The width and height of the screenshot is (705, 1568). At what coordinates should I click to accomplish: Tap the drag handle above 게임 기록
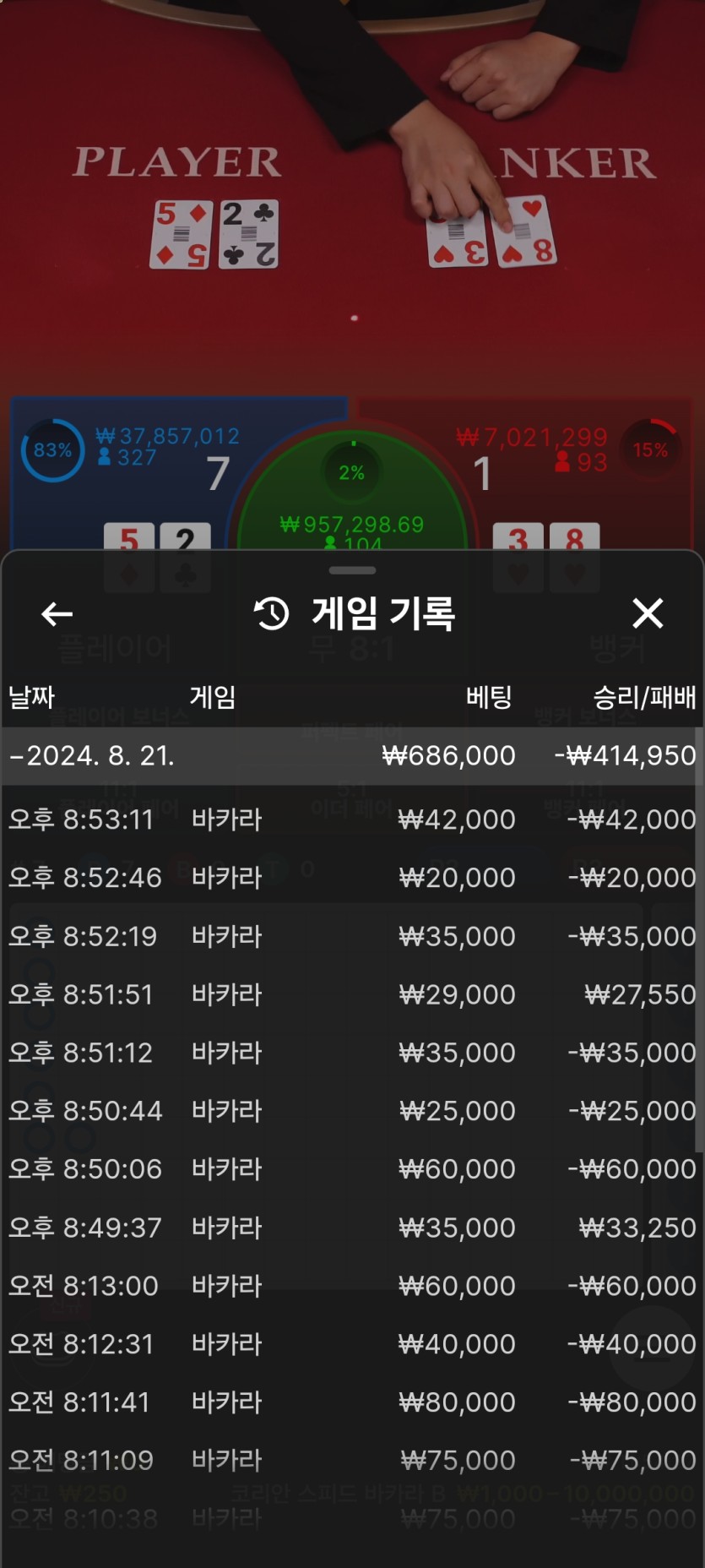pyautogui.click(x=352, y=570)
